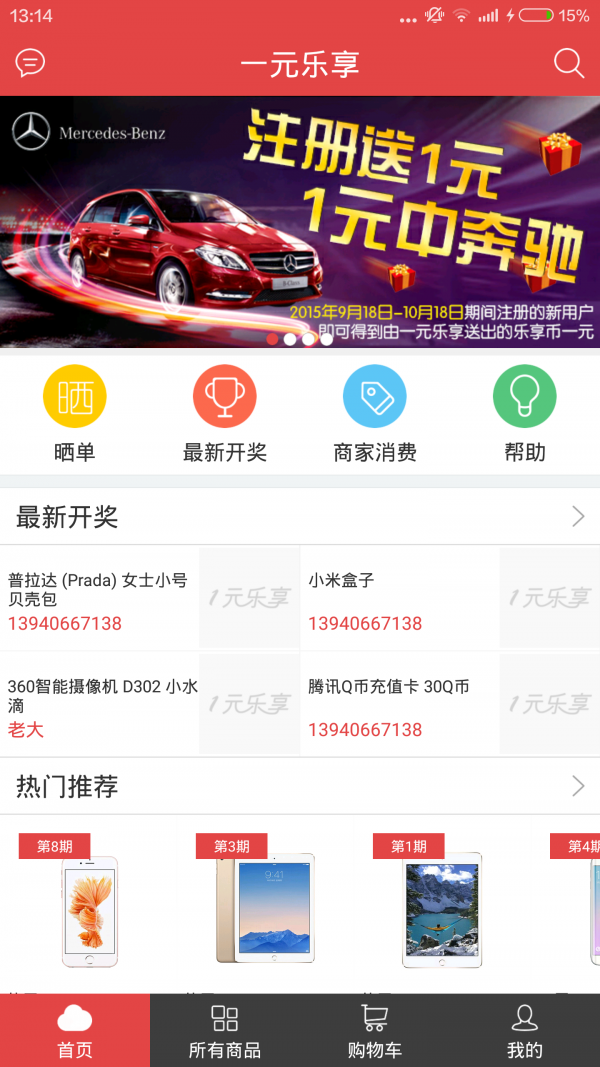Open the 帮助 help shortcut

524,415
